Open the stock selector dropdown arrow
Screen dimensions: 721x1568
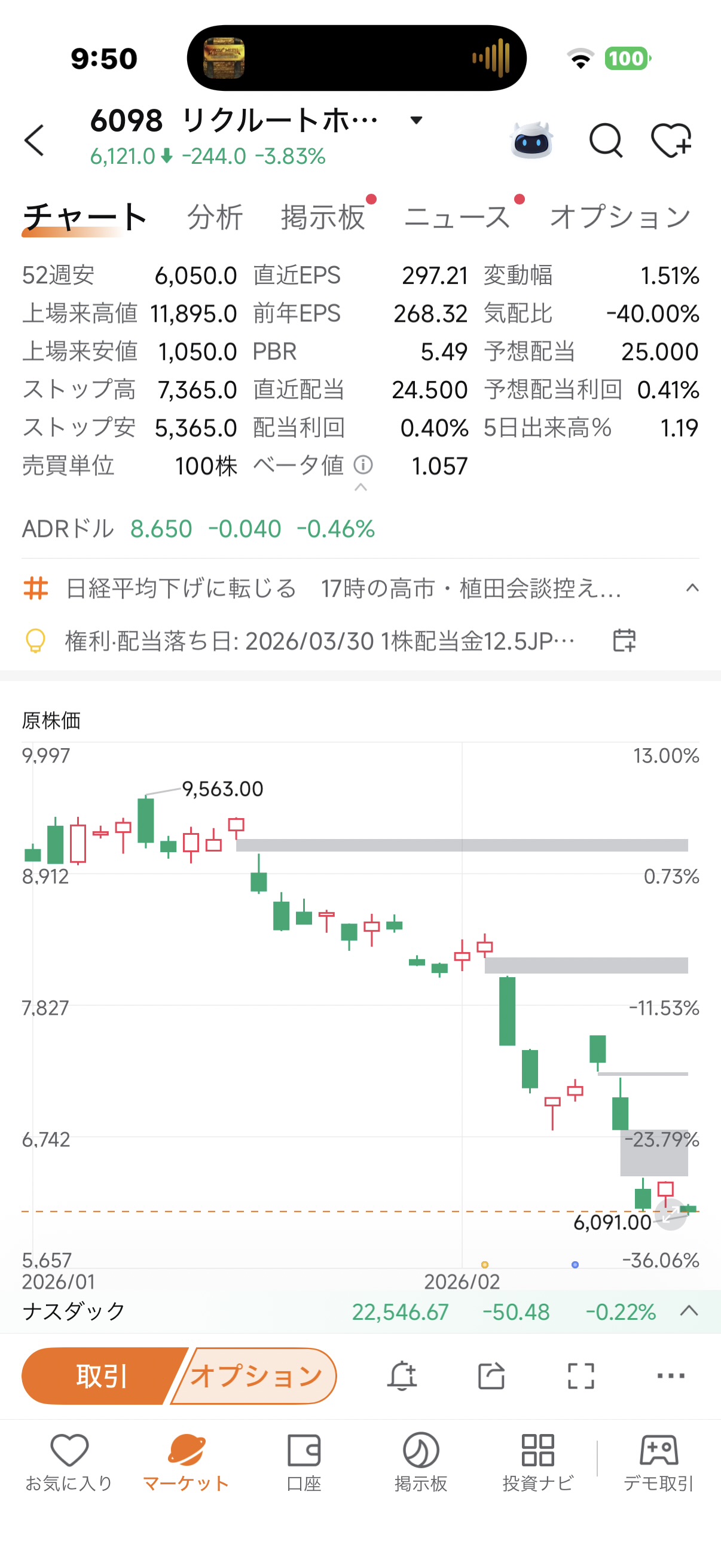(416, 121)
